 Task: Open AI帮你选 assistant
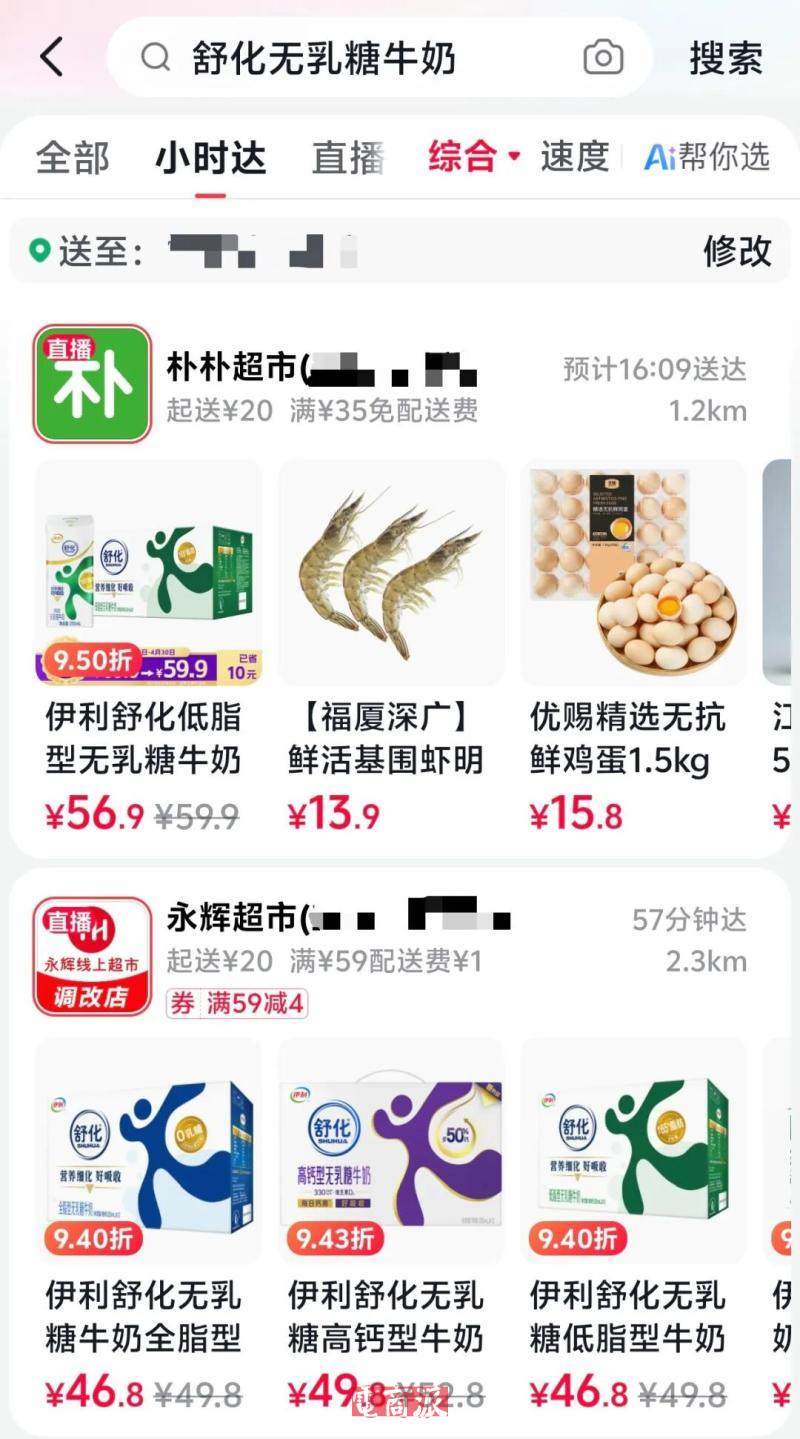point(706,156)
